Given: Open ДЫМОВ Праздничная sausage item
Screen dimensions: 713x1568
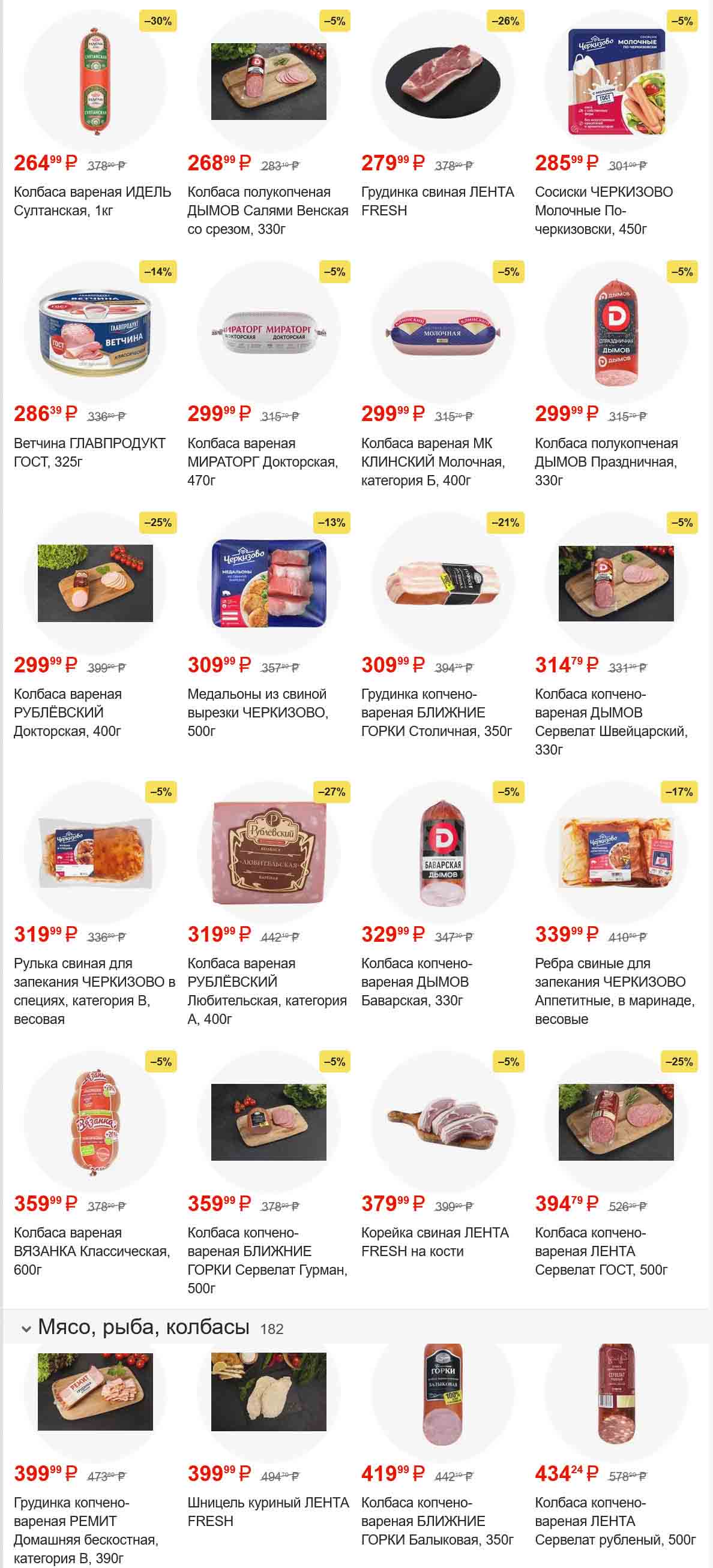Looking at the screenshot, I should pyautogui.click(x=616, y=332).
